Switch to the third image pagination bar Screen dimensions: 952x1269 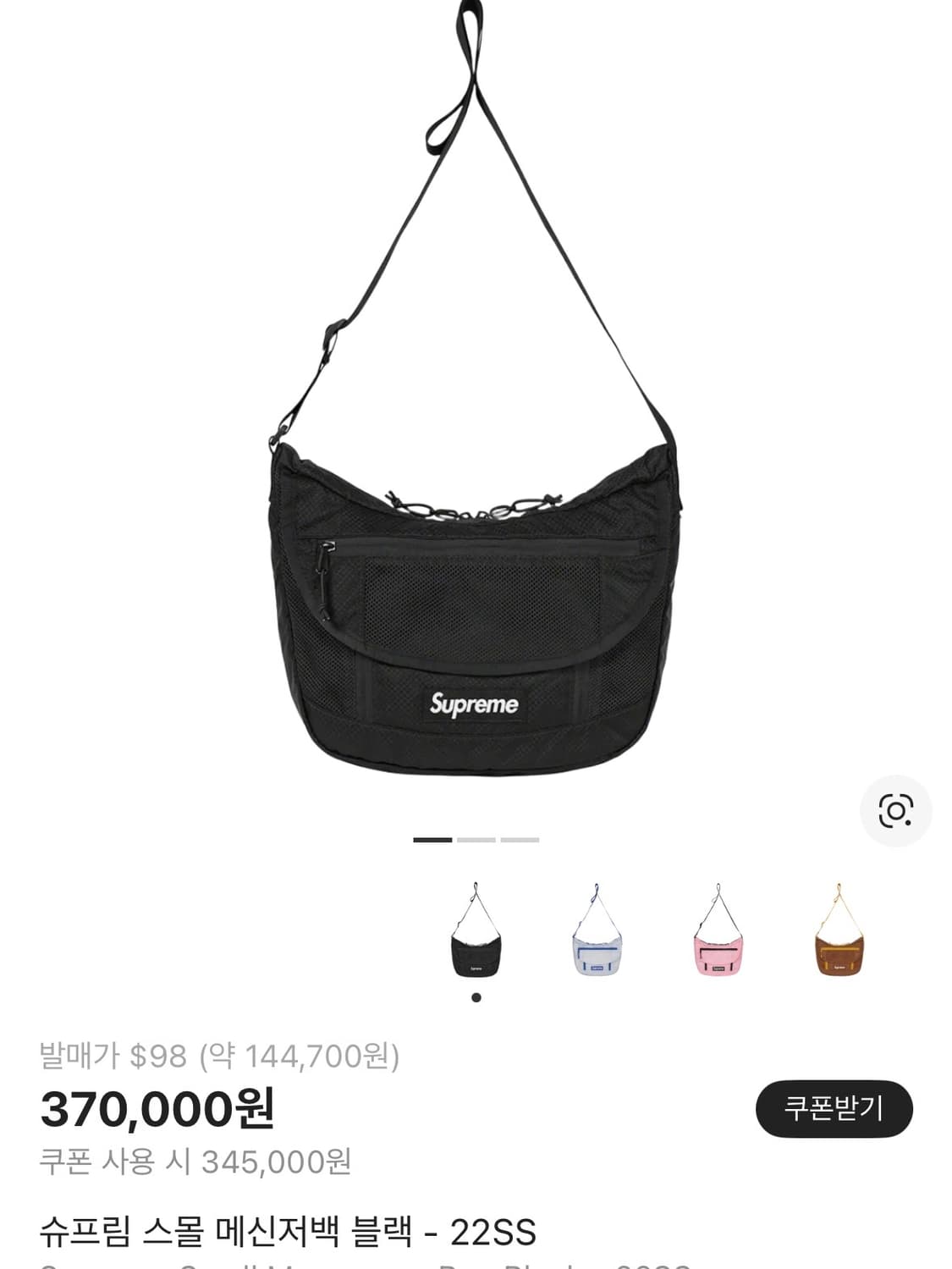pos(520,840)
